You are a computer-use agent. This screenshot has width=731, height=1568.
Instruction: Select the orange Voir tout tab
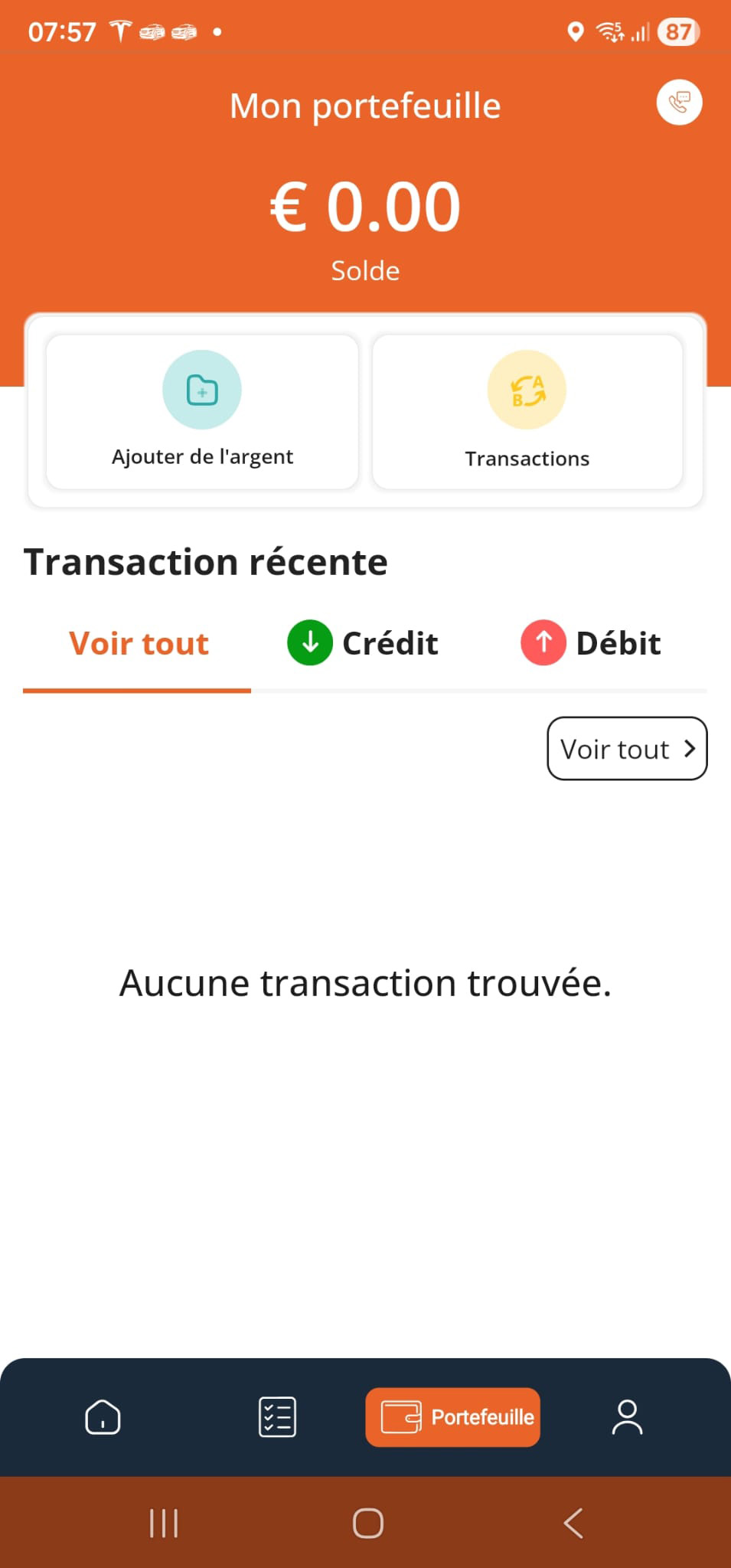click(x=139, y=643)
